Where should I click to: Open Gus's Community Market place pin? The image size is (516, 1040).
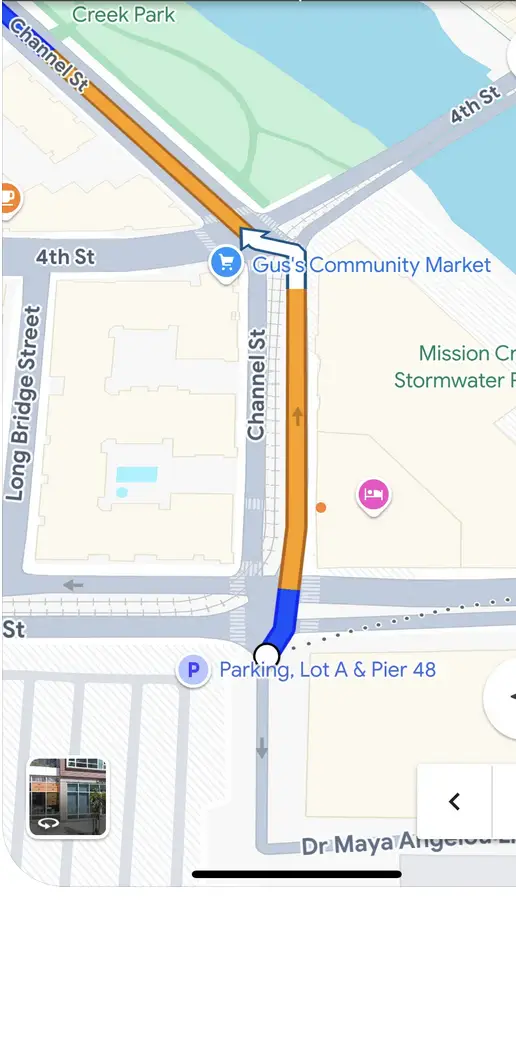[x=226, y=265]
